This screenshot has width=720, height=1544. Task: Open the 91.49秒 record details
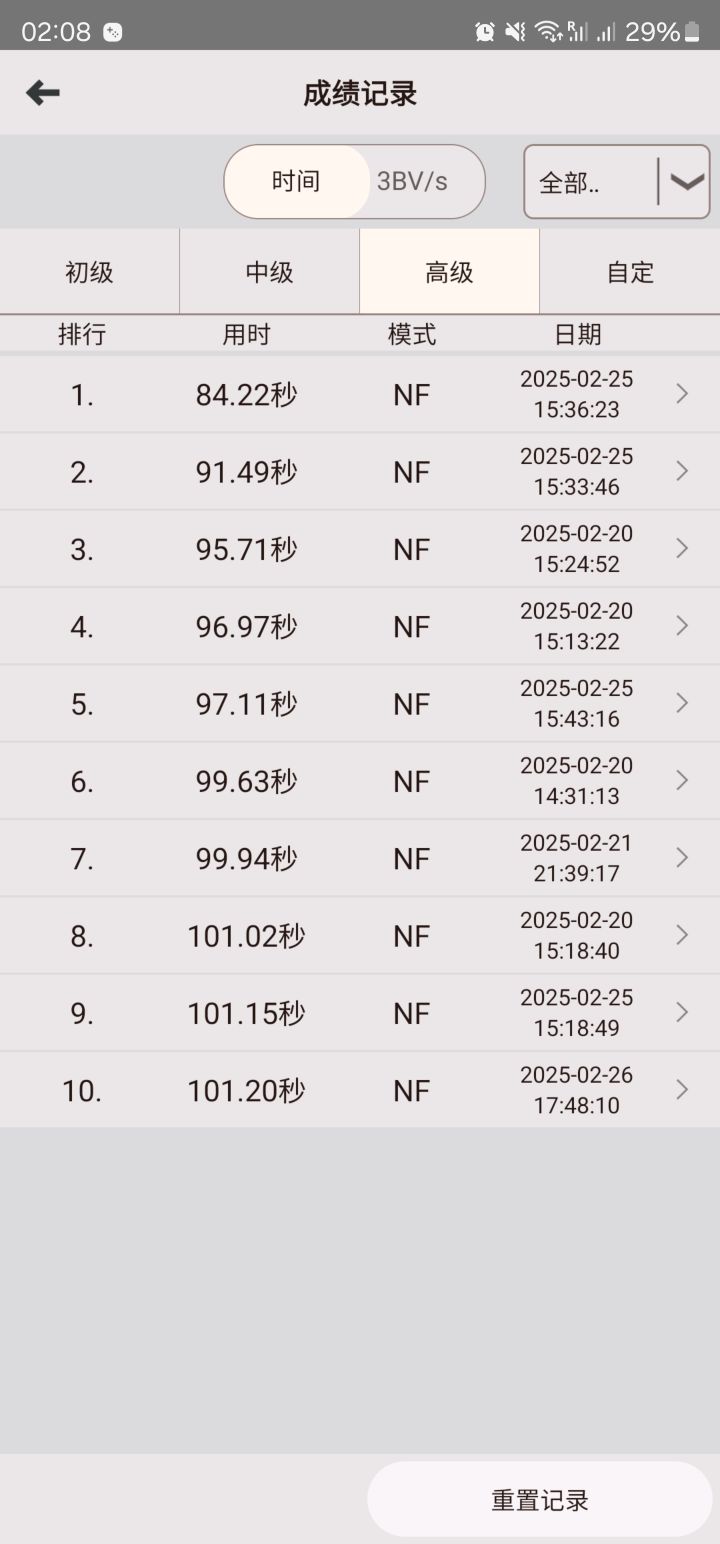(x=360, y=471)
